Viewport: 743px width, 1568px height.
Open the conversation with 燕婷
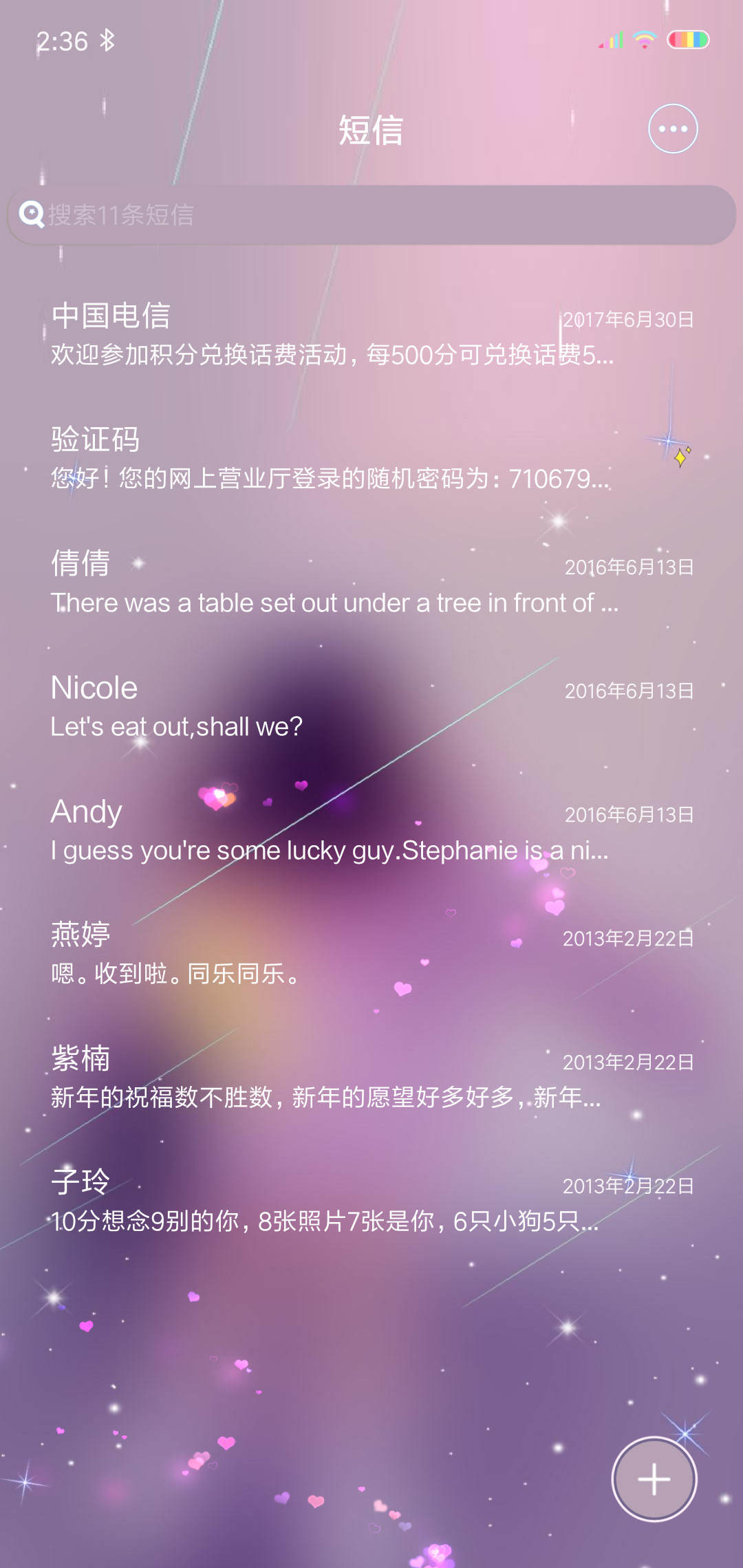371,954
